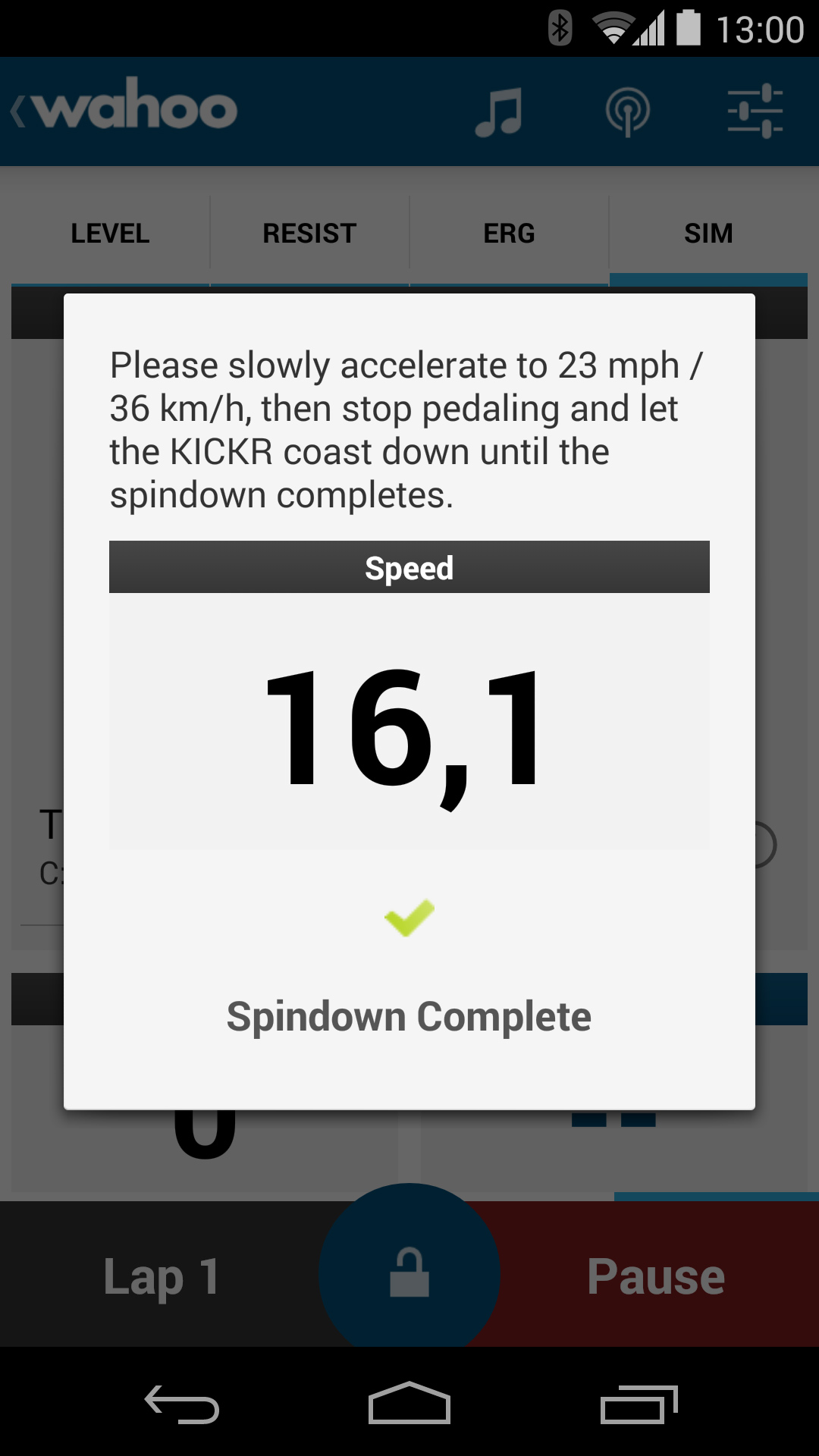Switch to the RESIST tab

click(309, 233)
